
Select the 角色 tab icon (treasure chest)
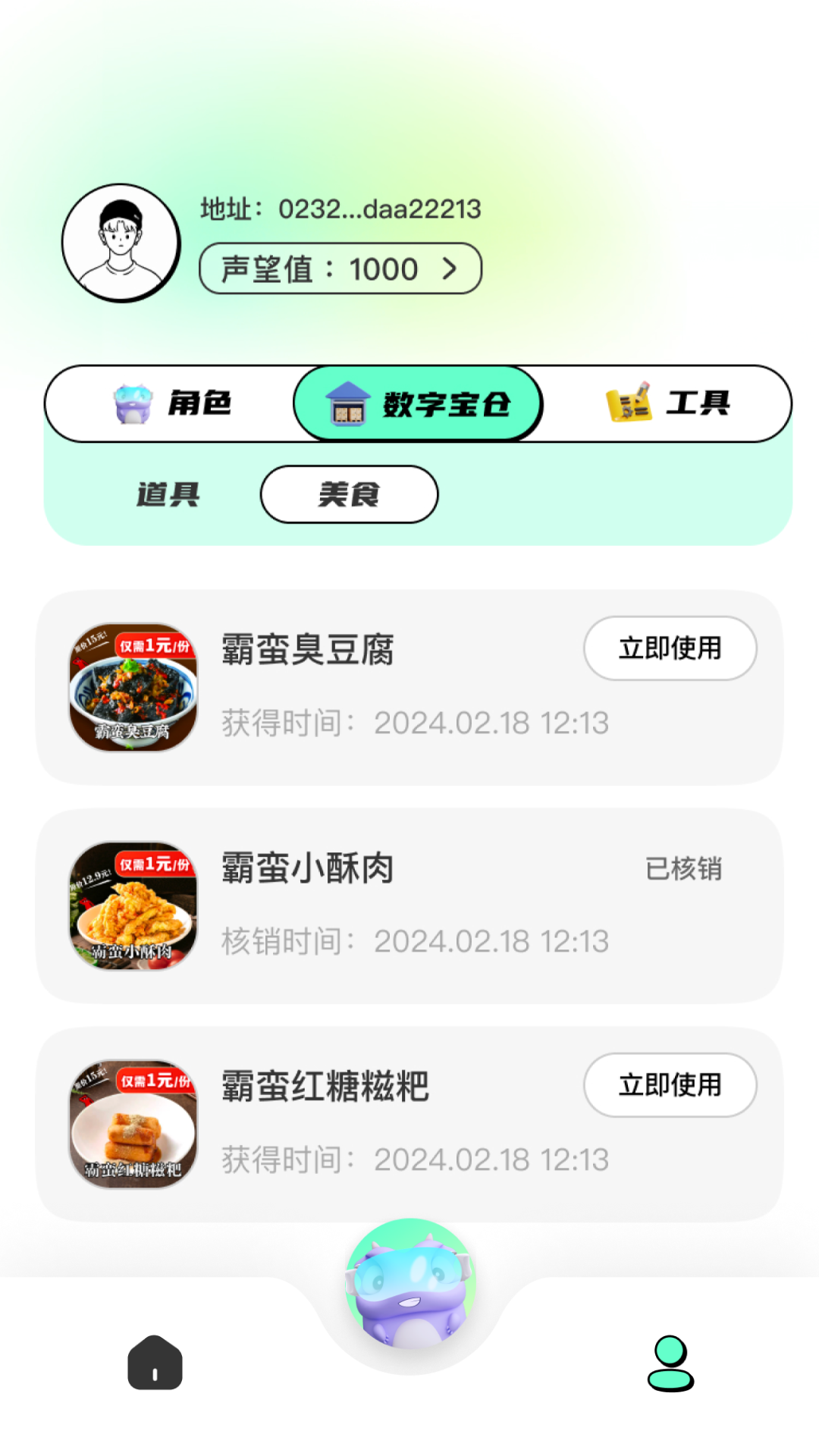point(133,403)
